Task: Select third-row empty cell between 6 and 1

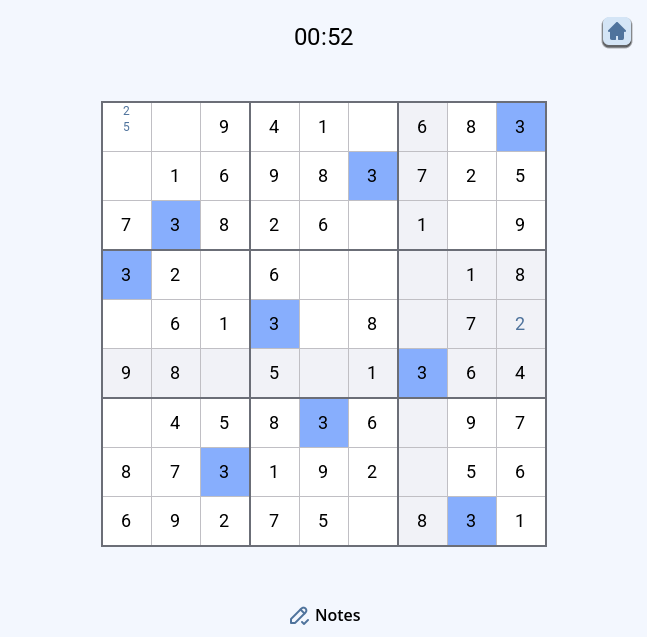Action: 372,225
